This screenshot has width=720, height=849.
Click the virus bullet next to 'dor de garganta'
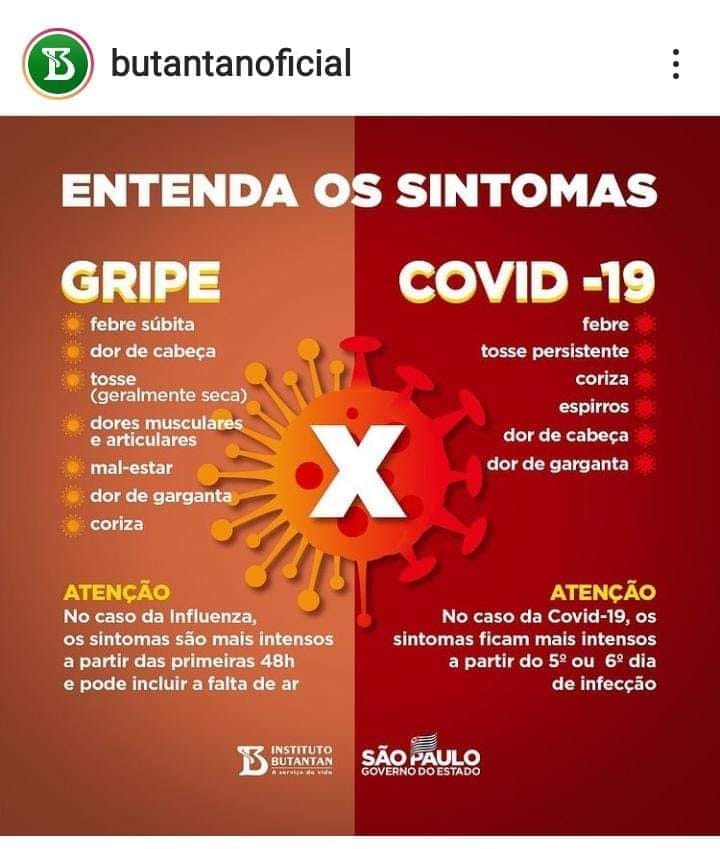point(647,463)
